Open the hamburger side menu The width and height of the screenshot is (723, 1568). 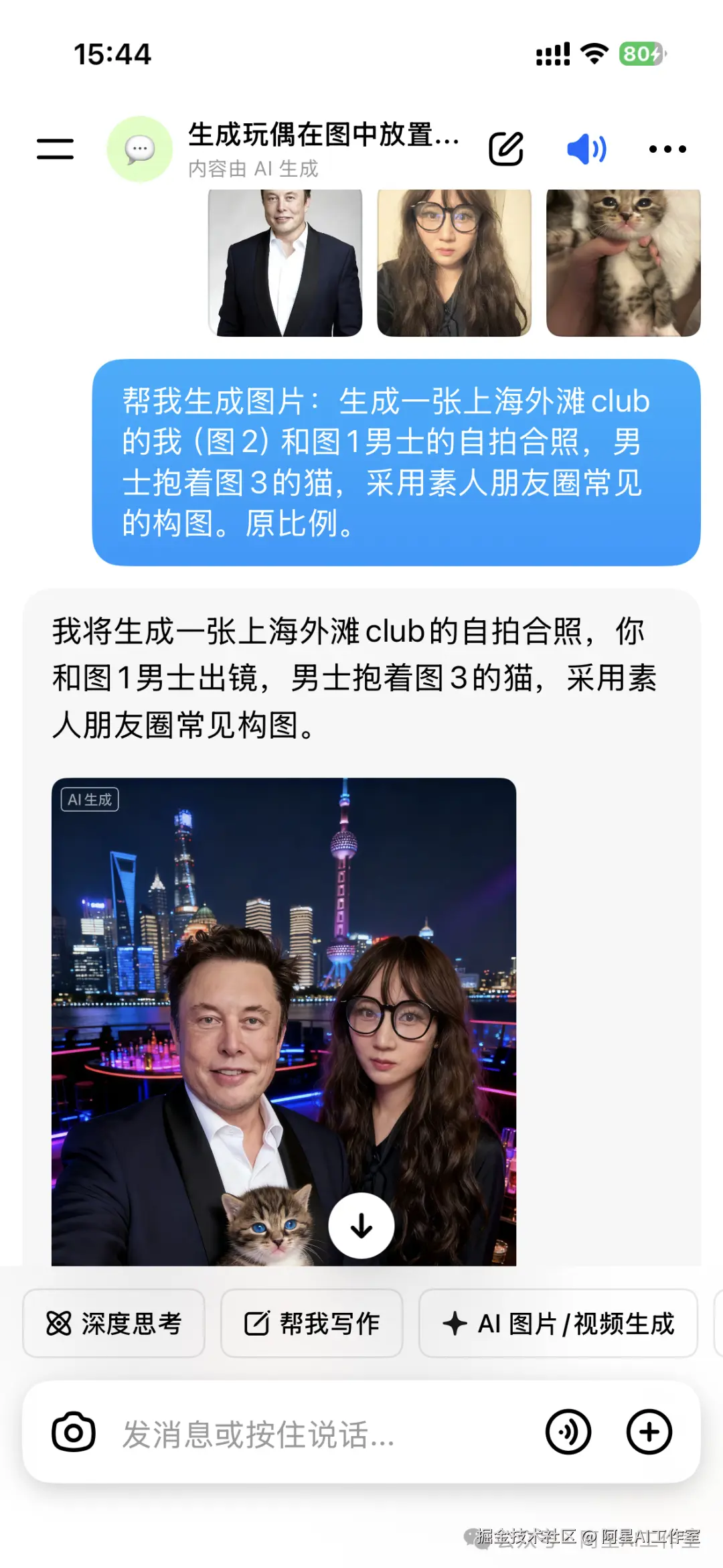(x=55, y=149)
